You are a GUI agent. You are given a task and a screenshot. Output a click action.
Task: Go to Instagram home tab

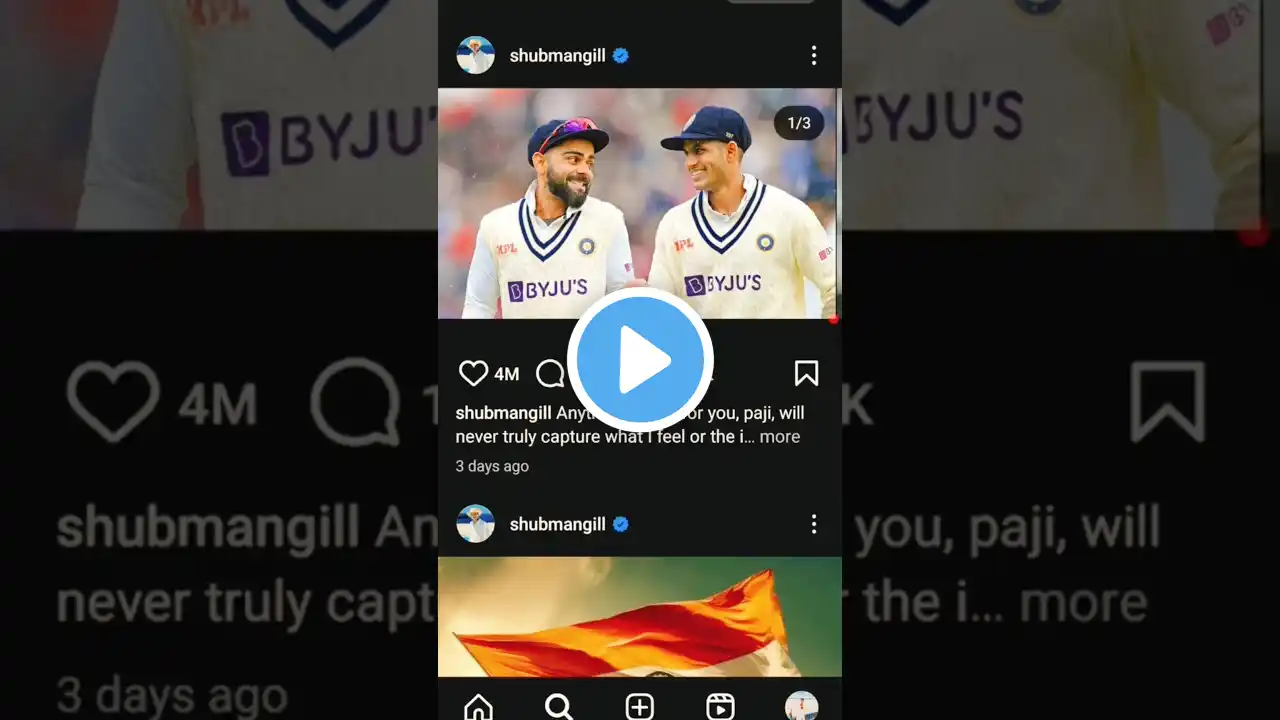[x=478, y=706]
